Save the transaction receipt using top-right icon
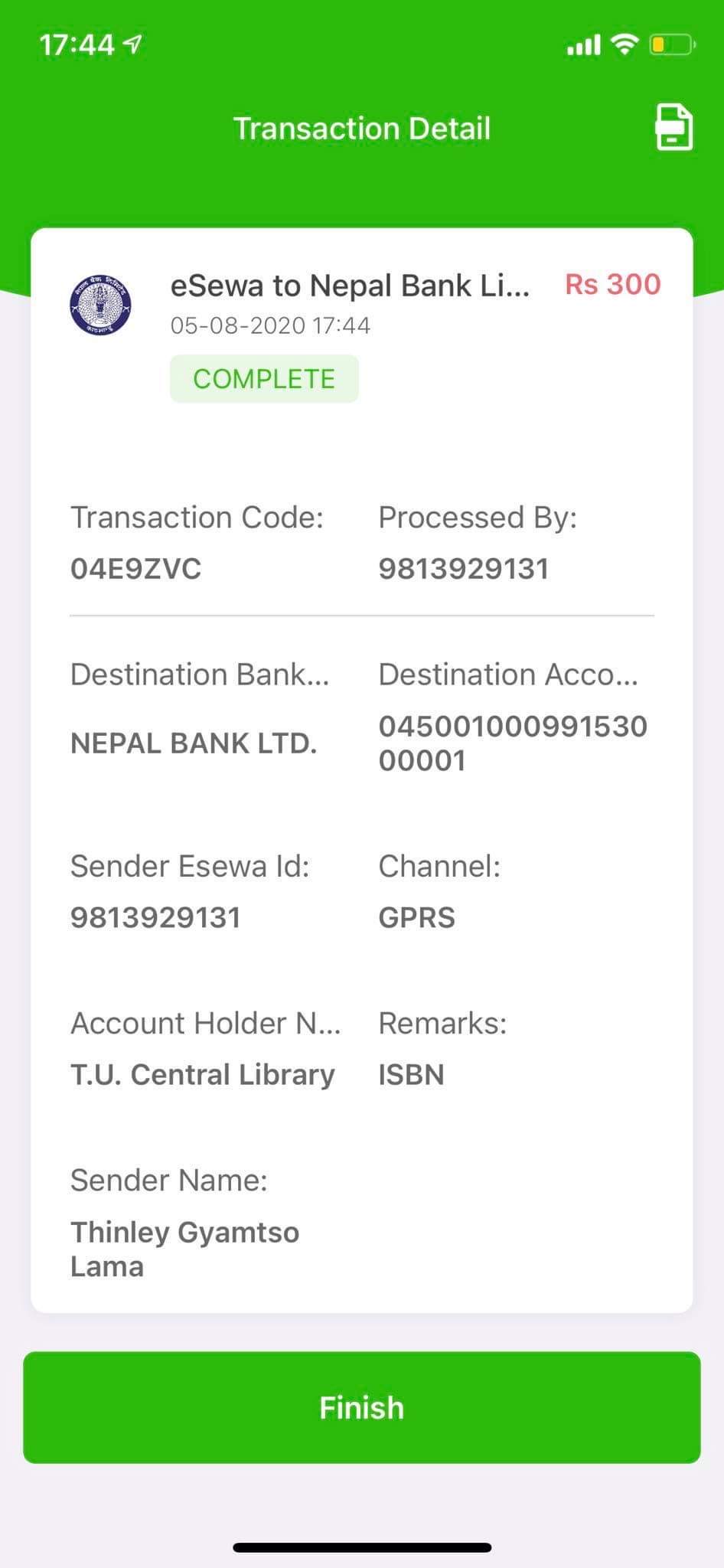The height and width of the screenshot is (1568, 724). tap(674, 127)
